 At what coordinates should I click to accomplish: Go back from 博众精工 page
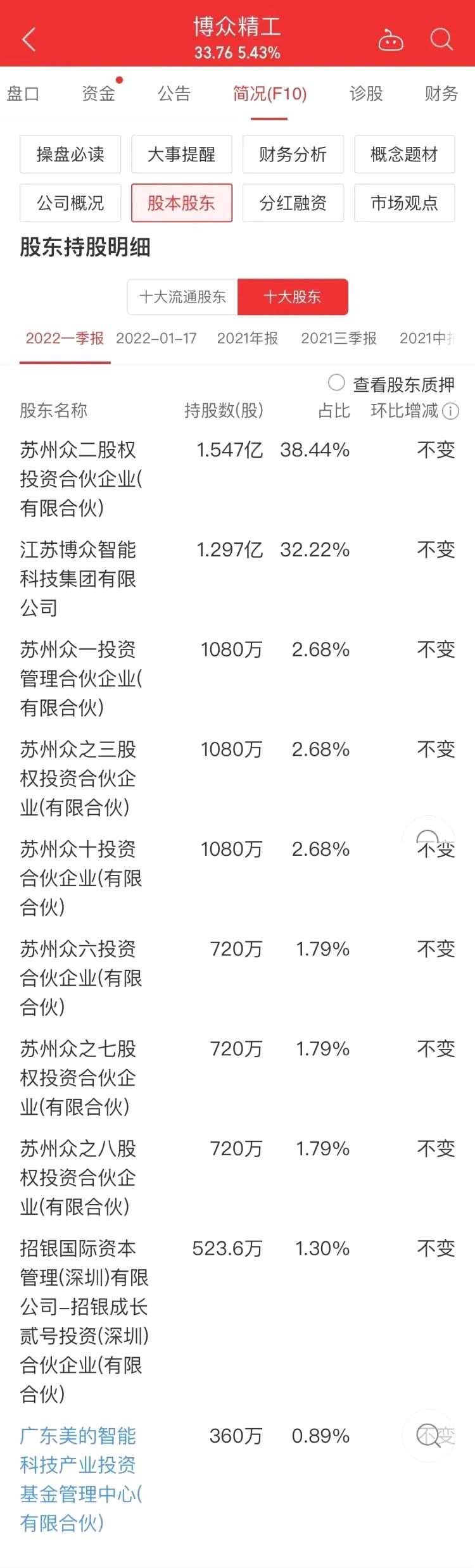28,39
